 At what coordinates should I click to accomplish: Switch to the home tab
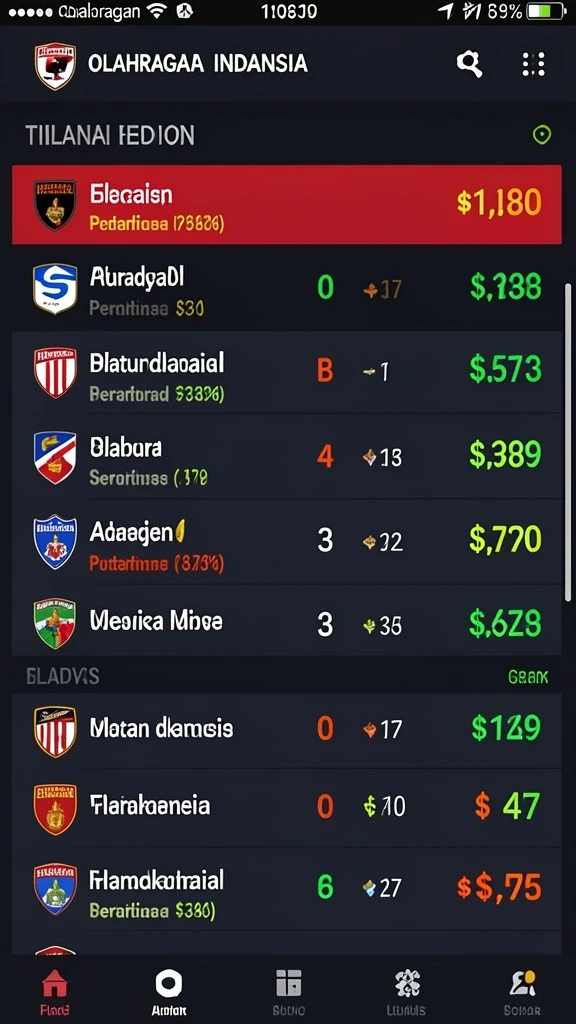(x=54, y=991)
